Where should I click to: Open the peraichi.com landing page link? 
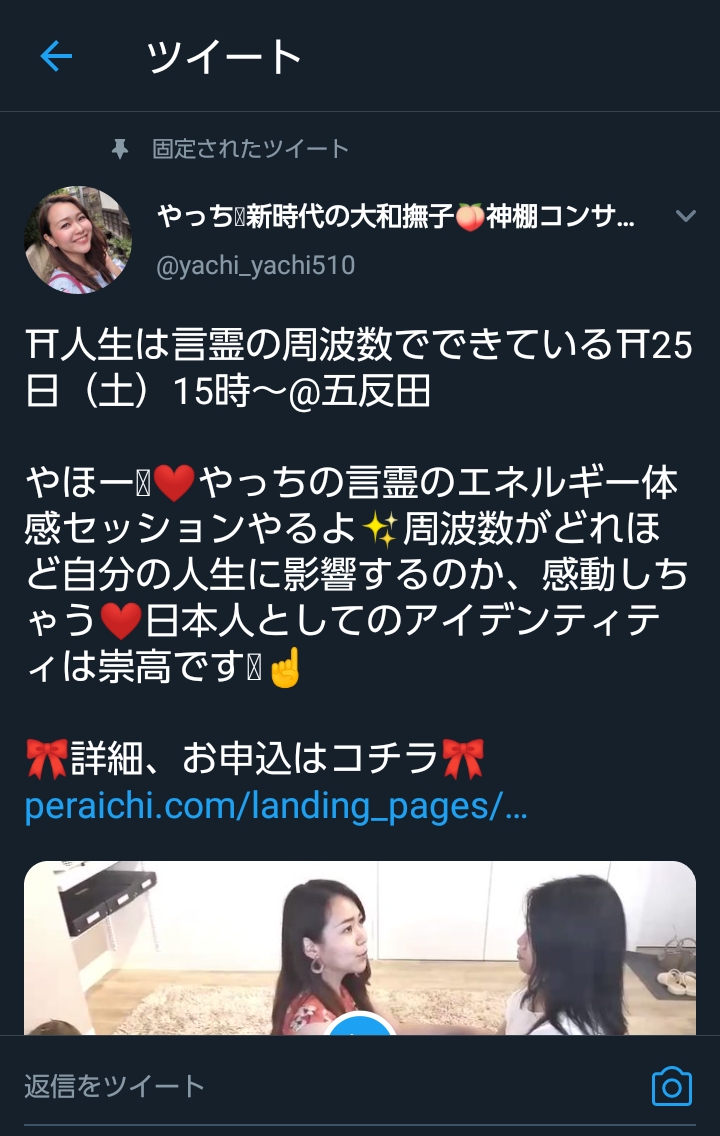click(x=275, y=806)
